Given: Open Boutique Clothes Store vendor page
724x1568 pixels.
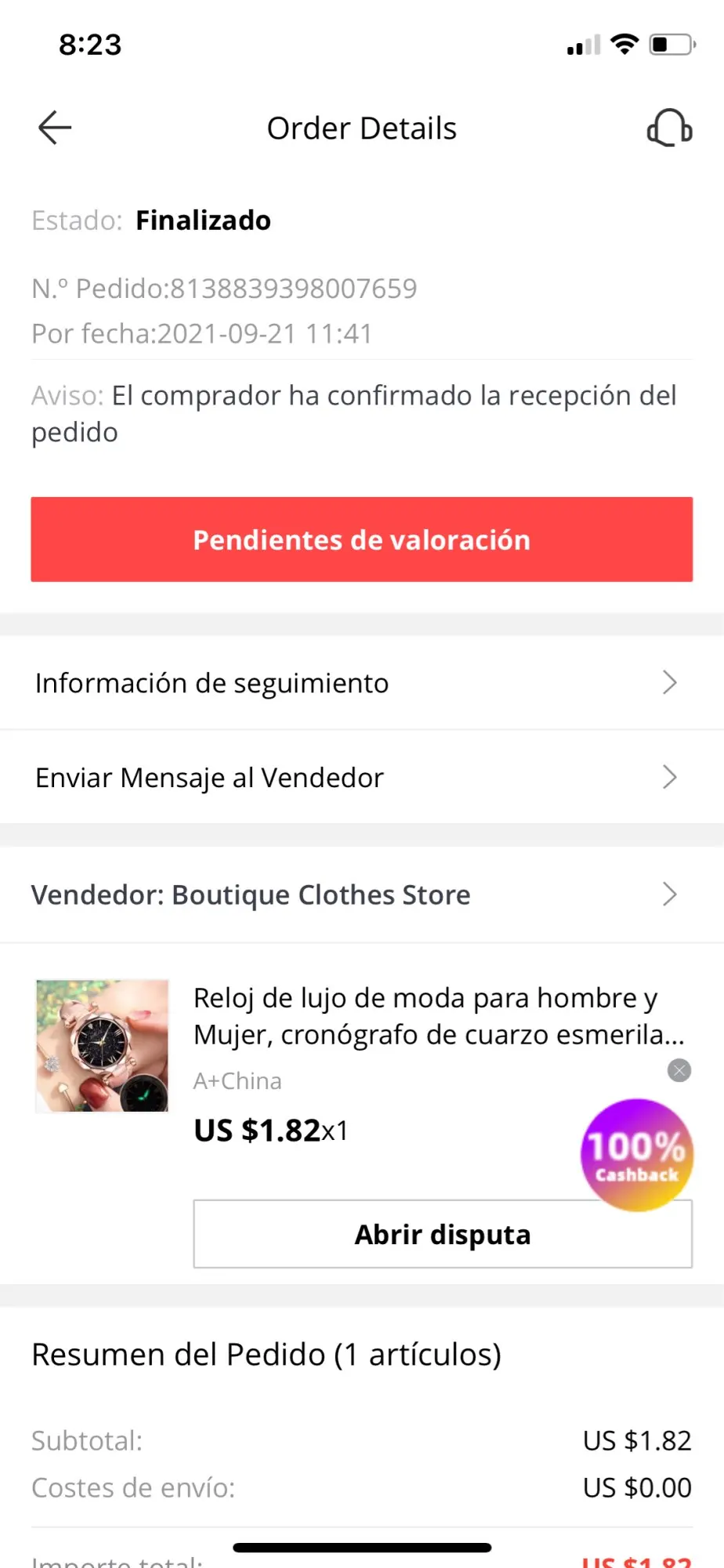Looking at the screenshot, I should click(x=362, y=895).
